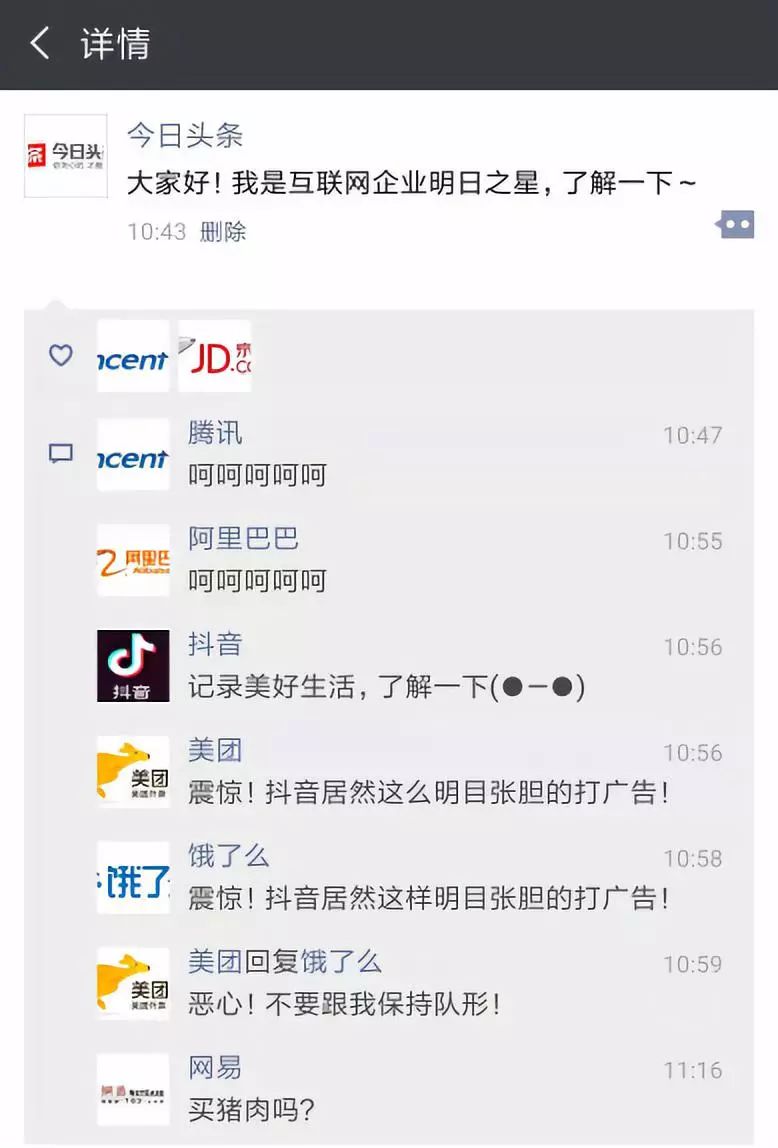Open the JD avatar in the likes row
The image size is (778, 1148).
coord(215,357)
